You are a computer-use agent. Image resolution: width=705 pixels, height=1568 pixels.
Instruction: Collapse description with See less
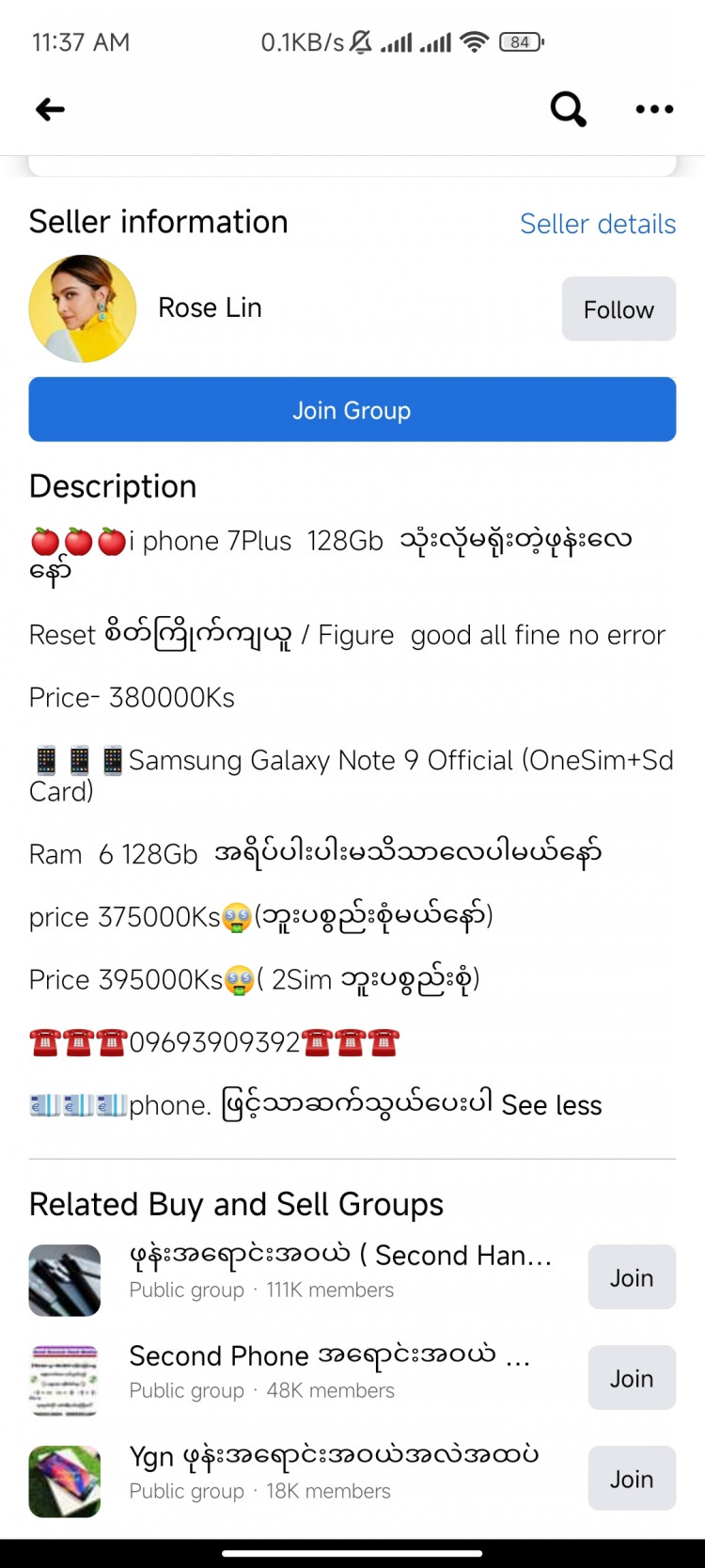(x=551, y=1105)
